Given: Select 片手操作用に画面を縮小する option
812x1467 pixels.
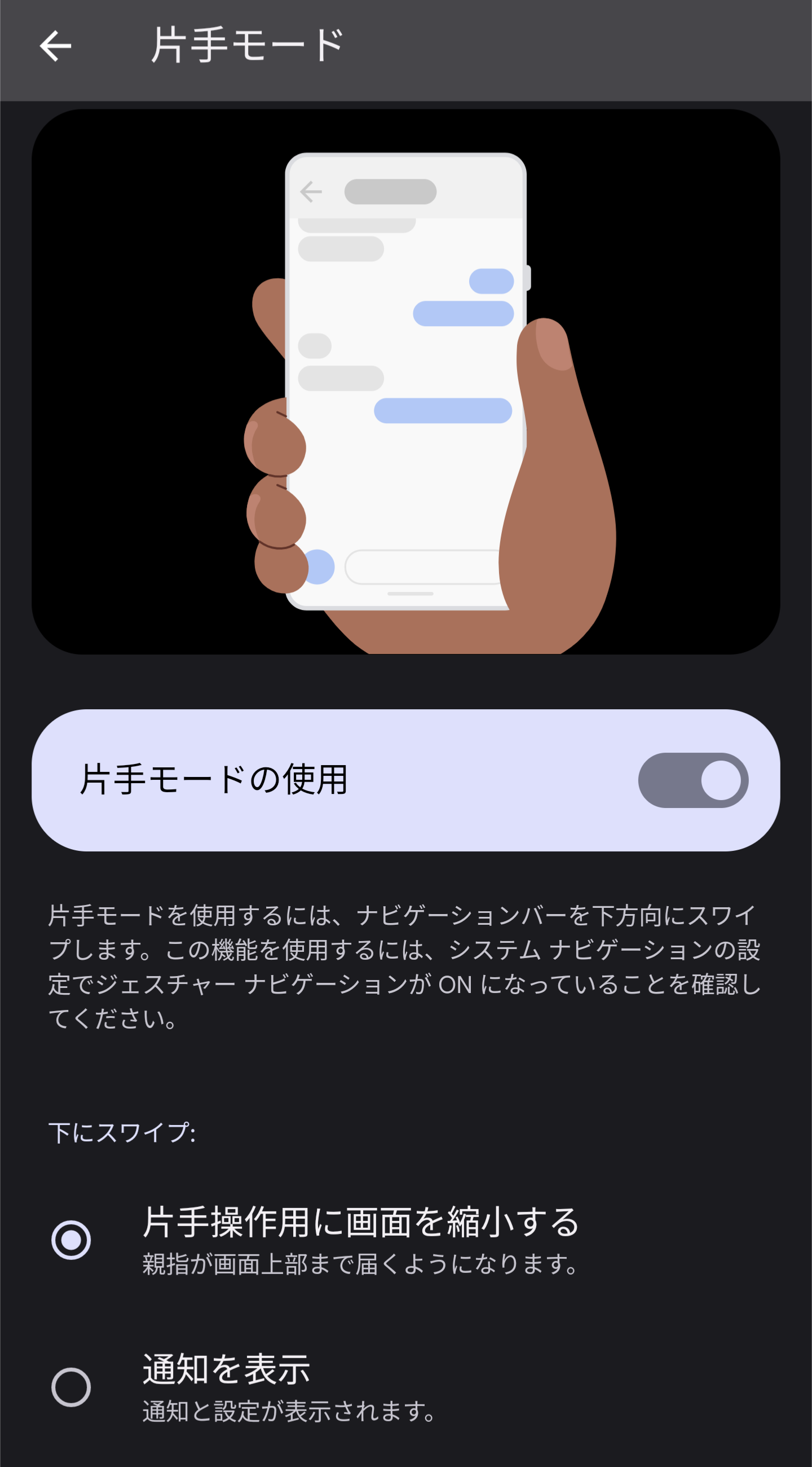Looking at the screenshot, I should [405, 1240].
